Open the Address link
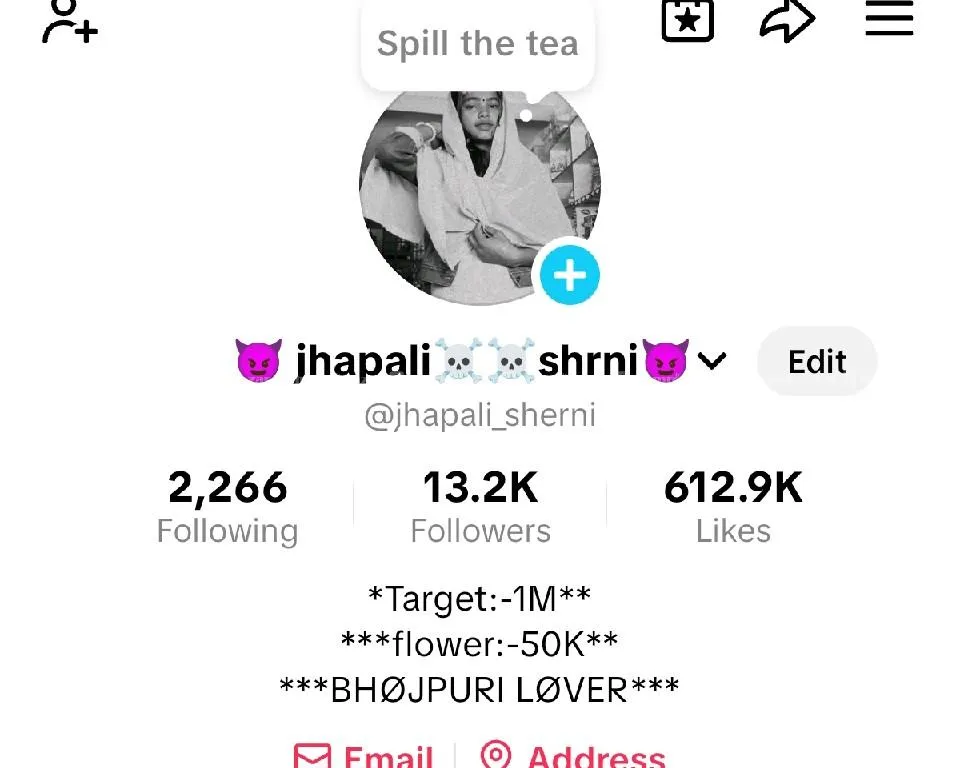The height and width of the screenshot is (768, 960). (573, 756)
